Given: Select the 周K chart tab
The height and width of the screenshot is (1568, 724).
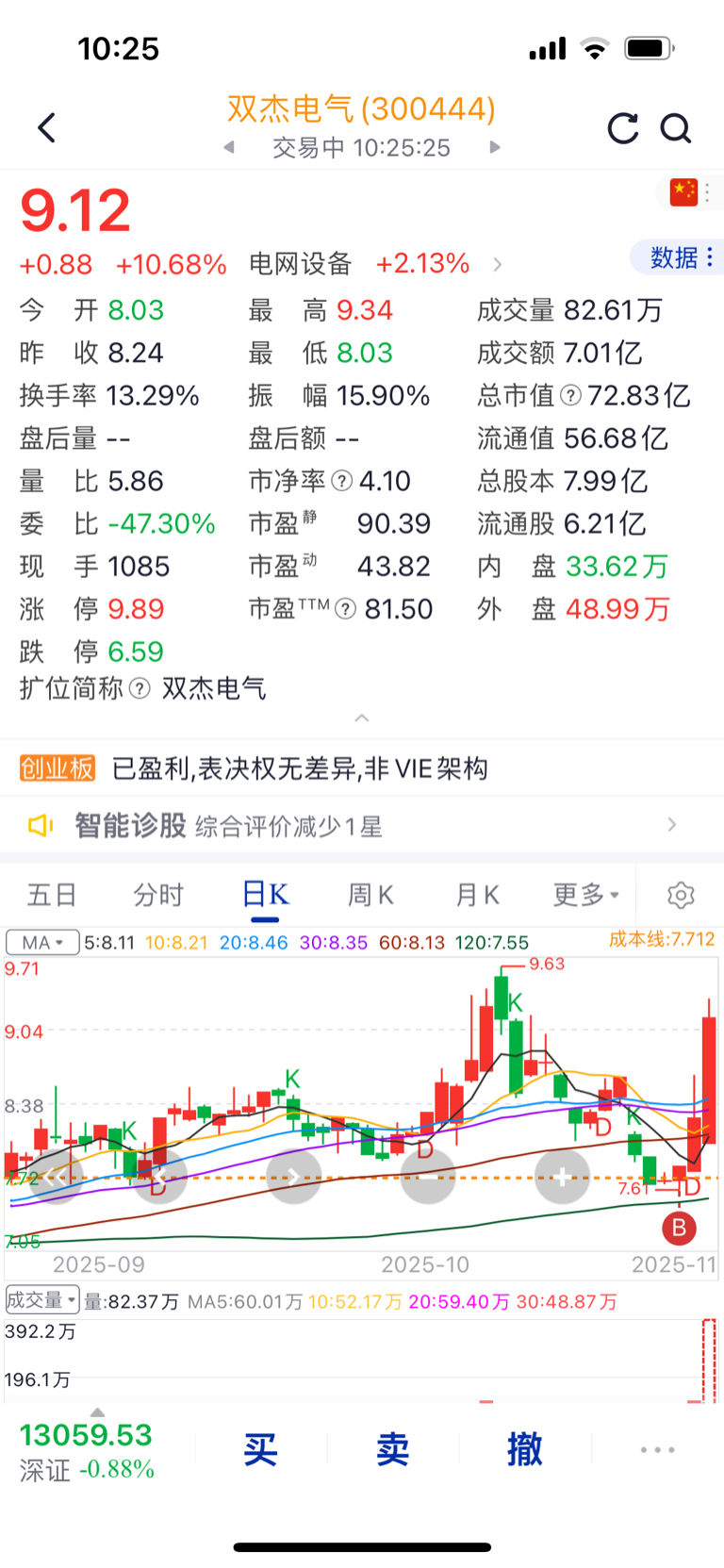Looking at the screenshot, I should [371, 895].
